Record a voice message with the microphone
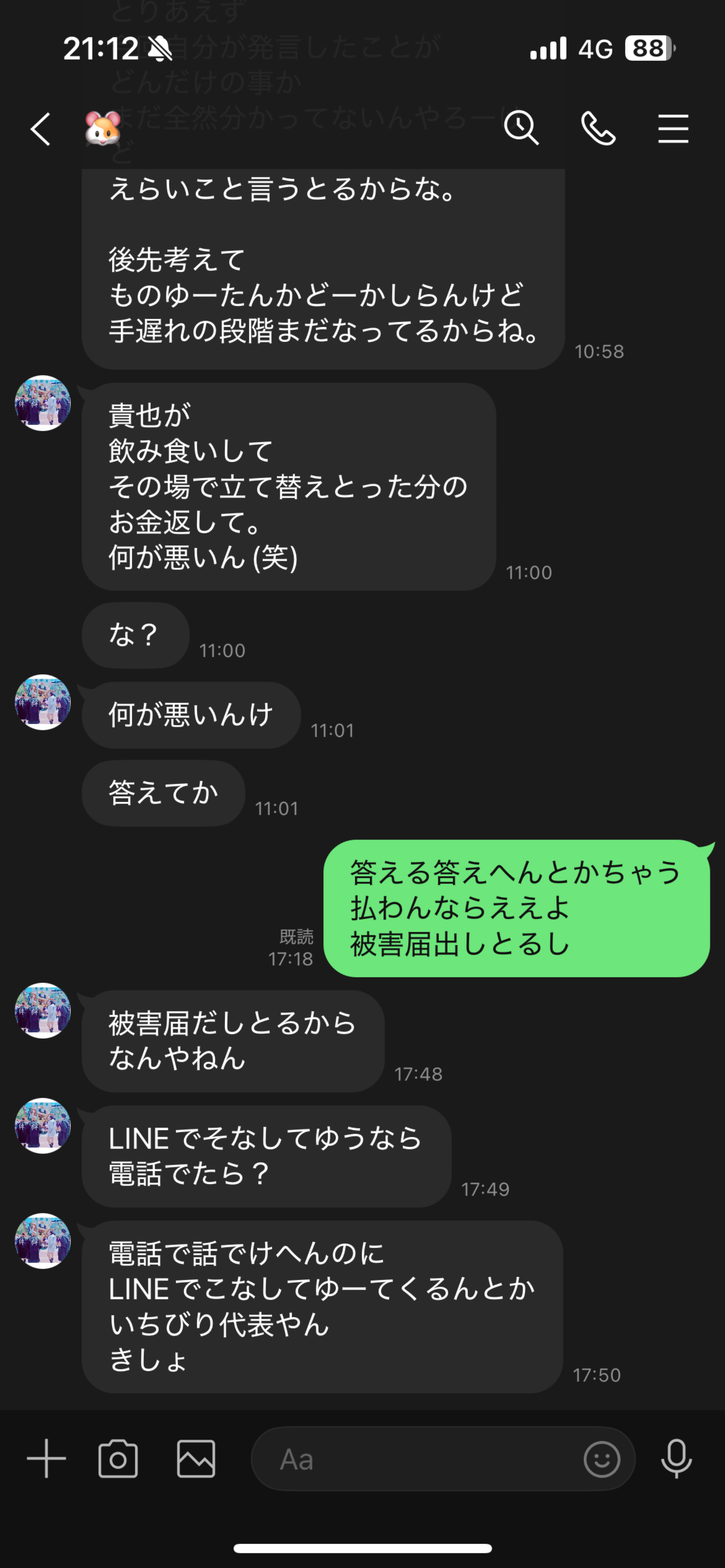Viewport: 725px width, 1568px height. pyautogui.click(x=676, y=1459)
